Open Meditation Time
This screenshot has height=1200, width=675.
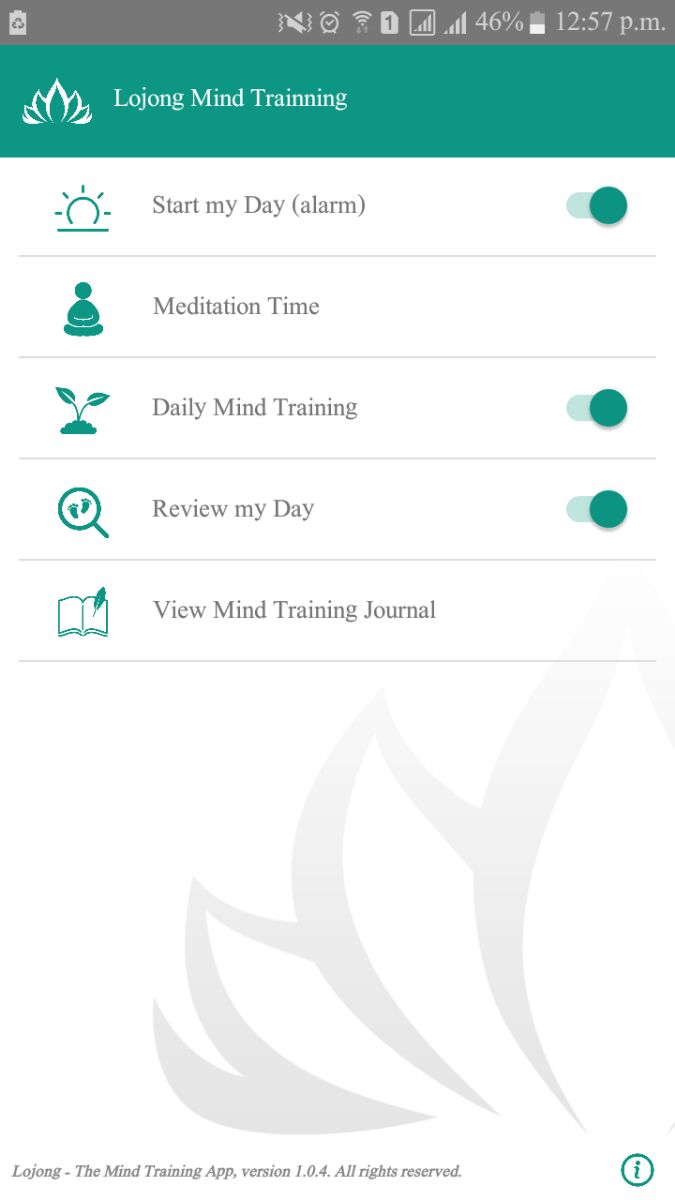pyautogui.click(x=236, y=307)
